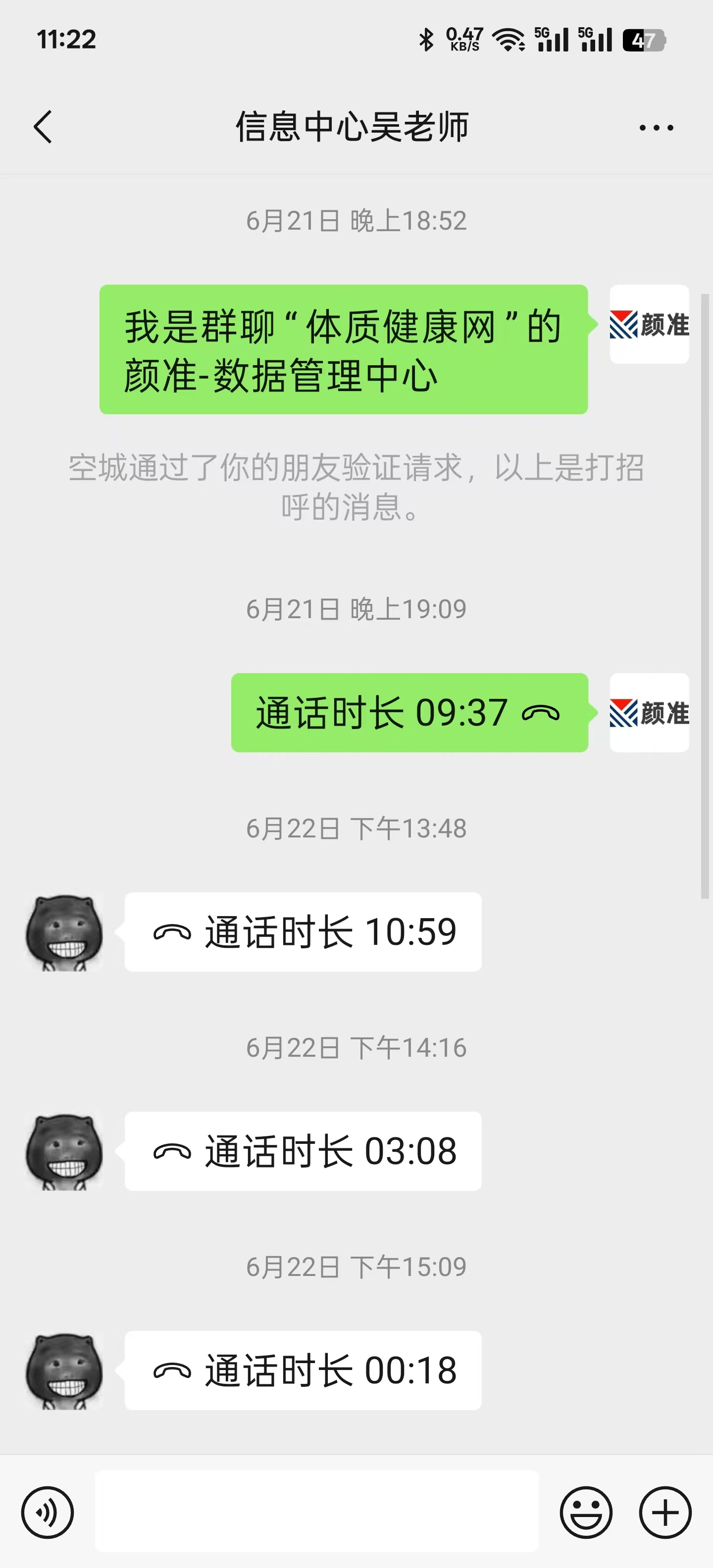Go back to the chat list
Image resolution: width=713 pixels, height=1568 pixels.
pos(43,127)
